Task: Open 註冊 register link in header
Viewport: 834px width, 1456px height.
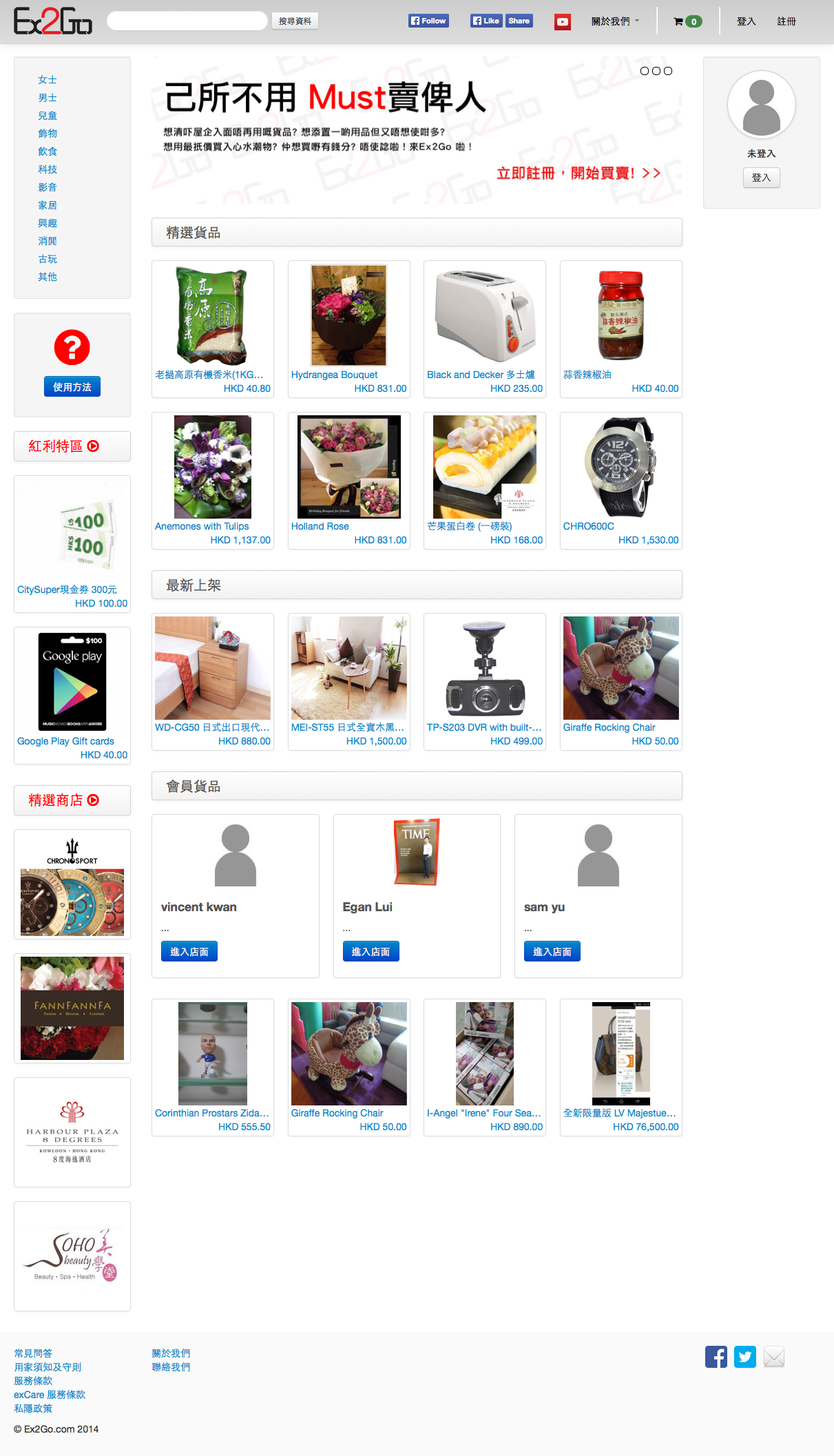Action: tap(786, 21)
